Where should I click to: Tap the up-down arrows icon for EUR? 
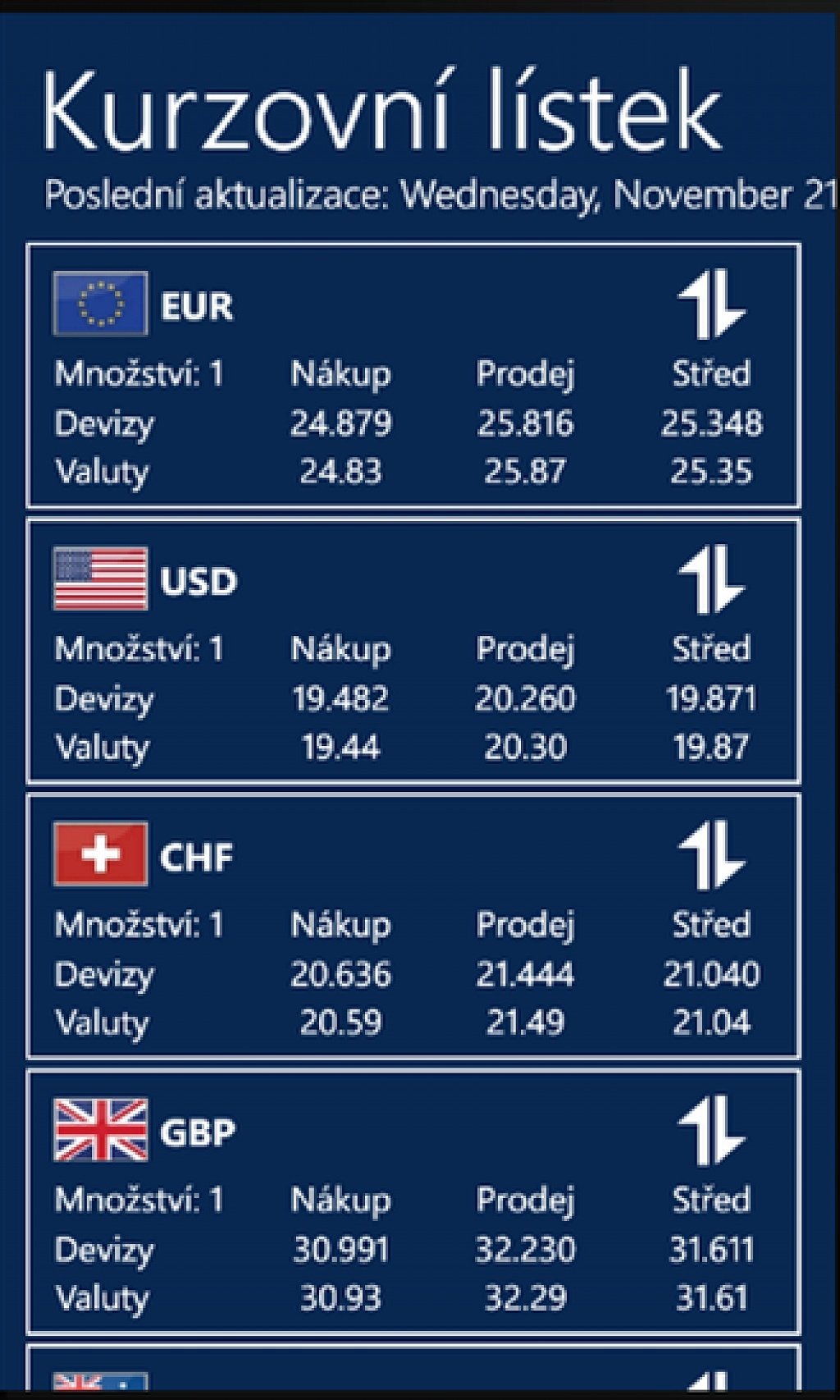[x=710, y=305]
